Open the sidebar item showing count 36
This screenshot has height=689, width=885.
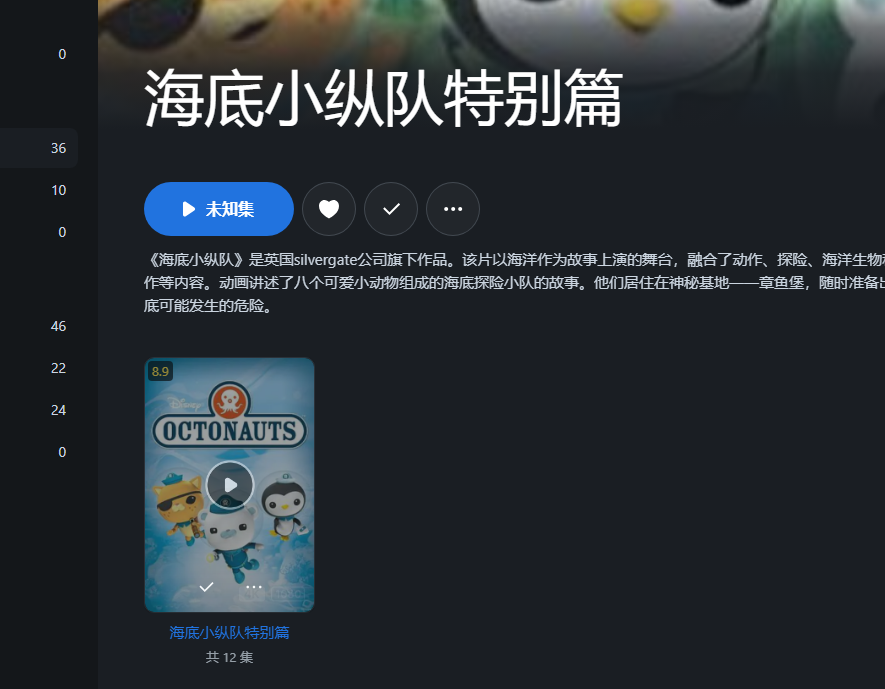coord(40,148)
